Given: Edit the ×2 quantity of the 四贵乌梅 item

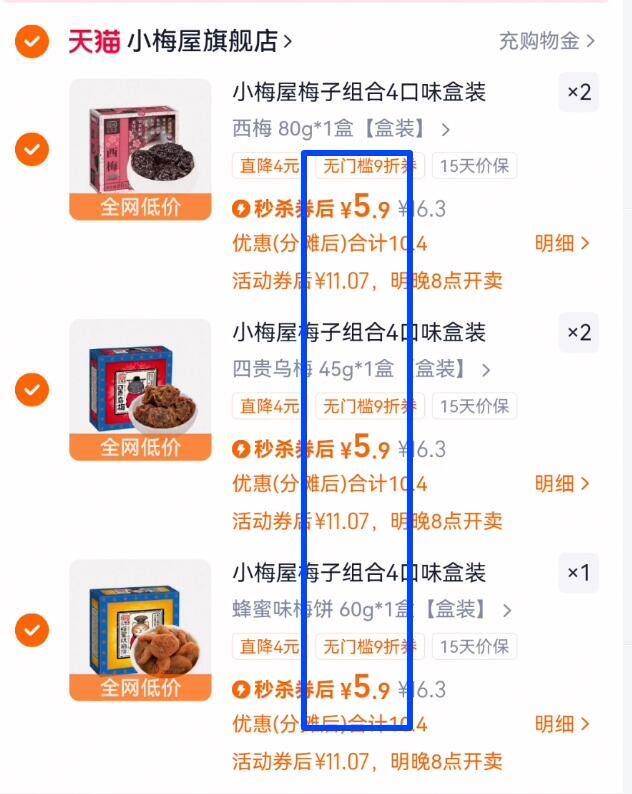Looking at the screenshot, I should point(579,333).
